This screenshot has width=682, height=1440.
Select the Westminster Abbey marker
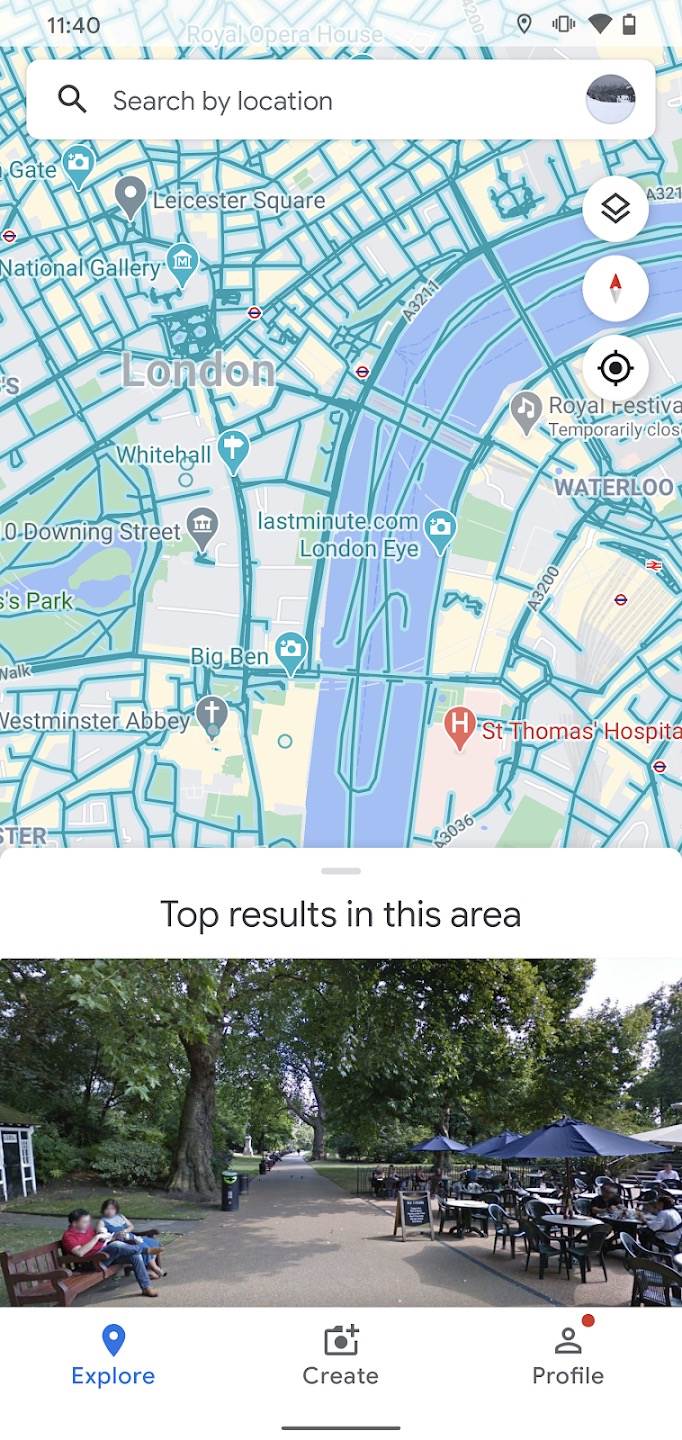pyautogui.click(x=212, y=714)
